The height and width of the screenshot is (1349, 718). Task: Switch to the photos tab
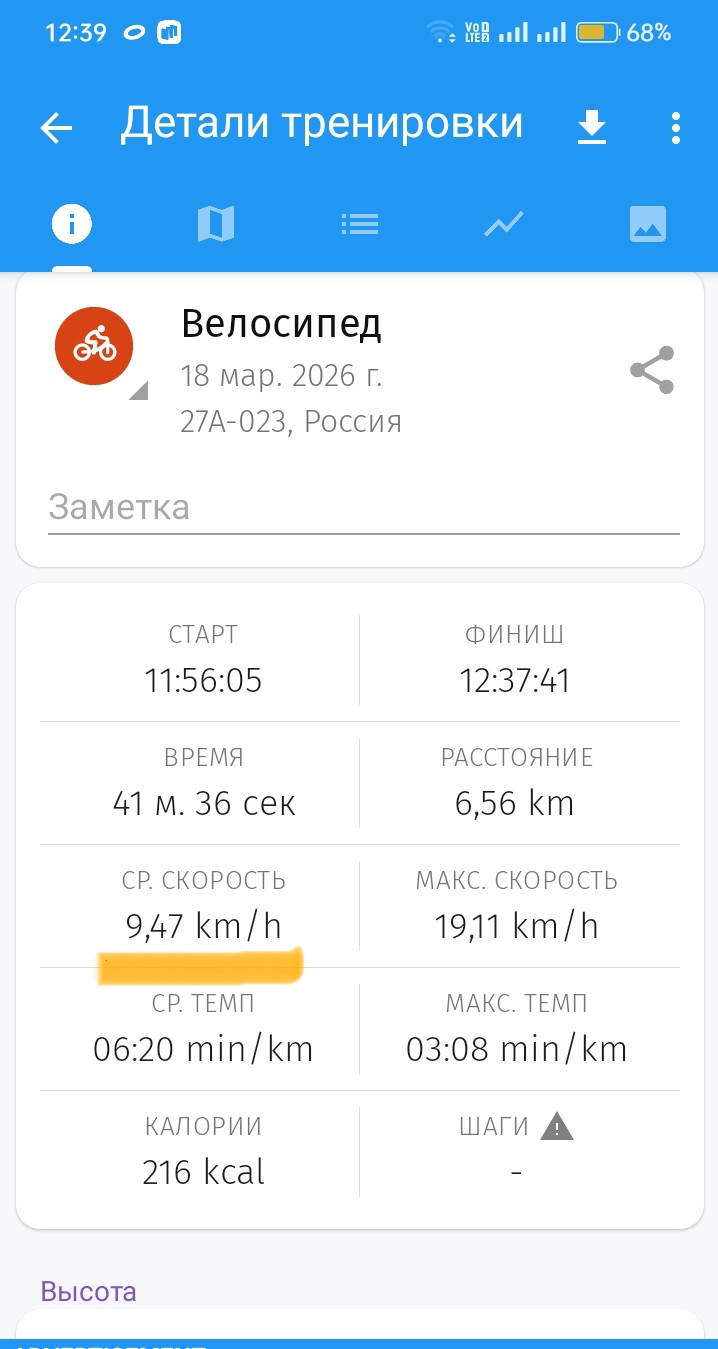648,223
